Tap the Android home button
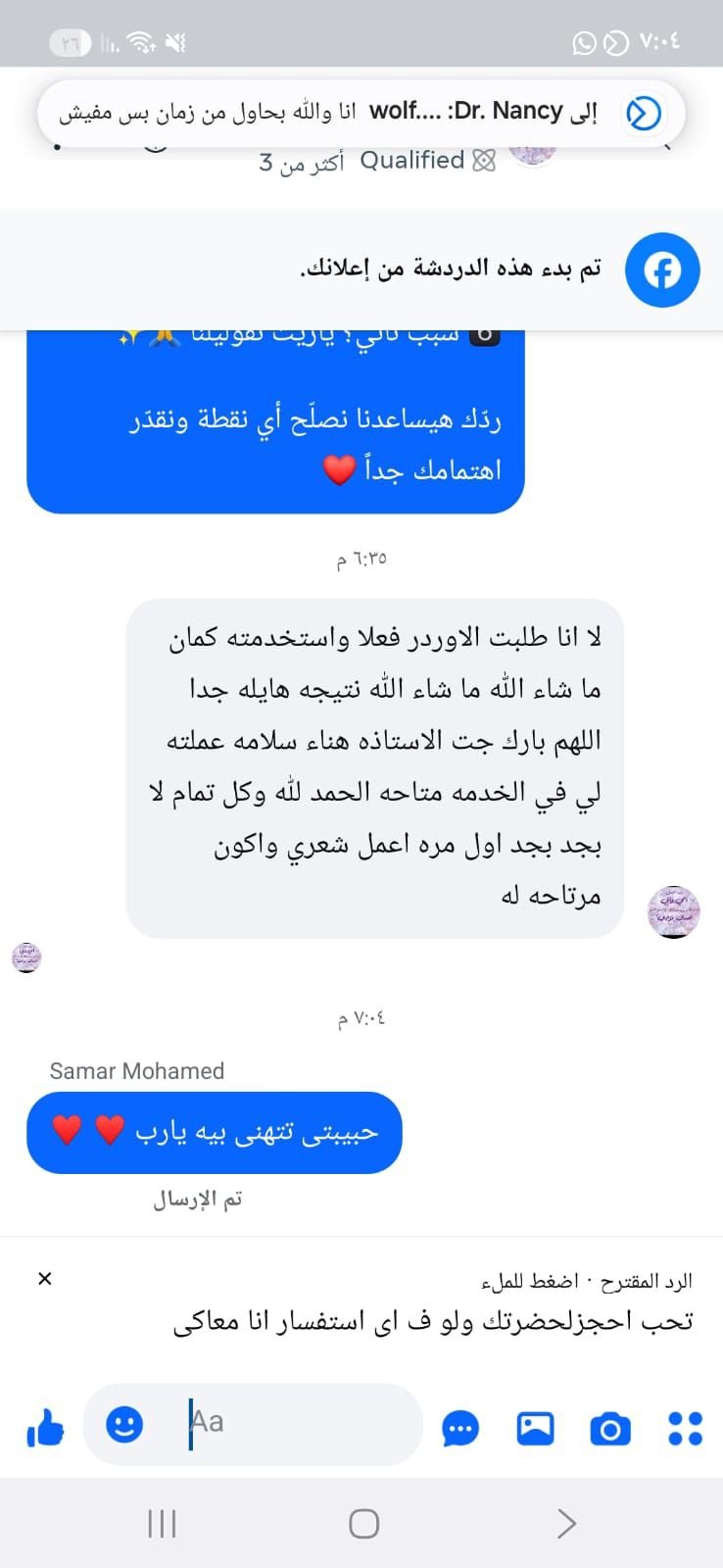This screenshot has height=1568, width=723. coord(363,1523)
